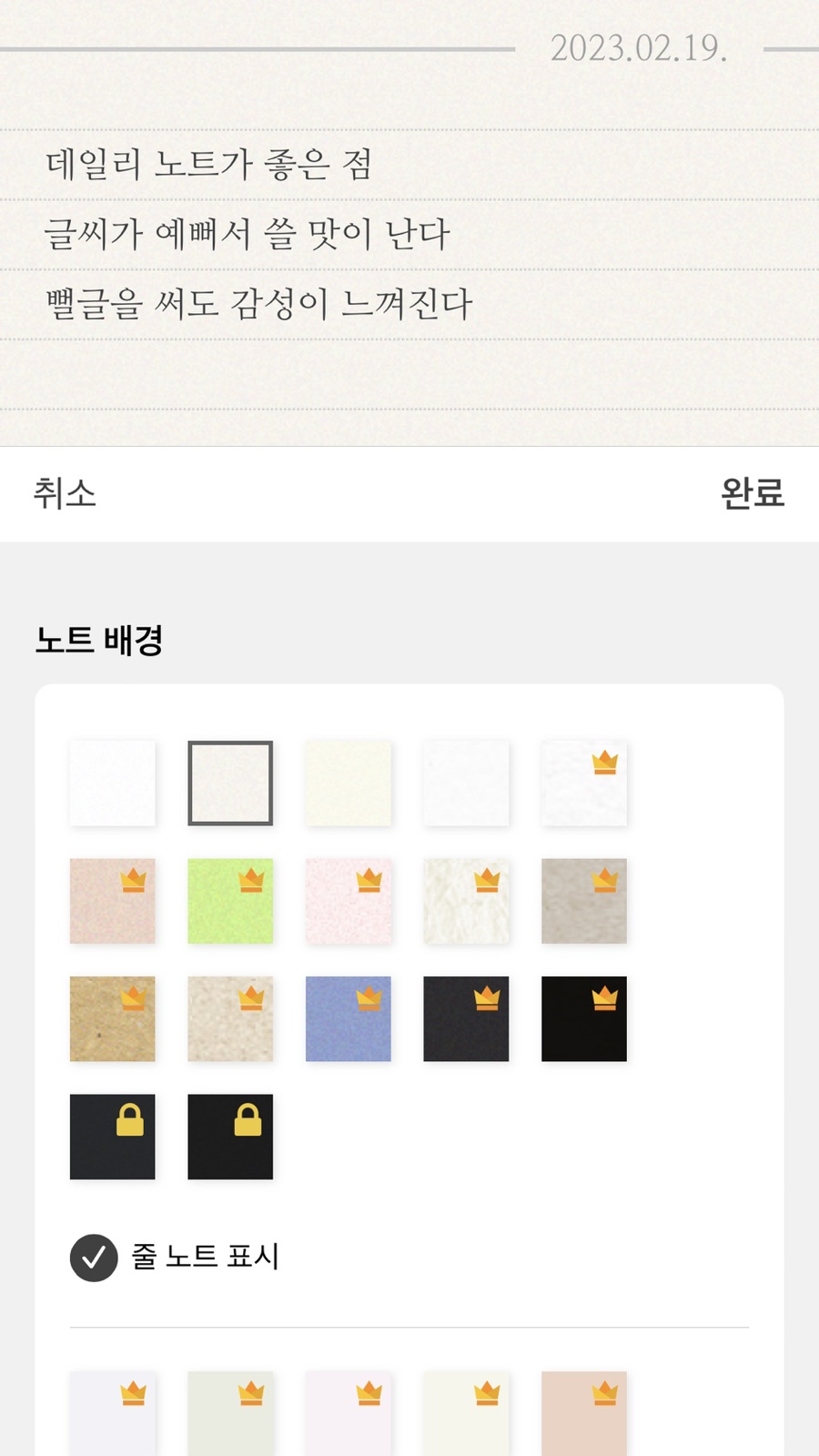Viewport: 819px width, 1456px height.
Task: Choose the golden kraft paper background
Action: [113, 1019]
